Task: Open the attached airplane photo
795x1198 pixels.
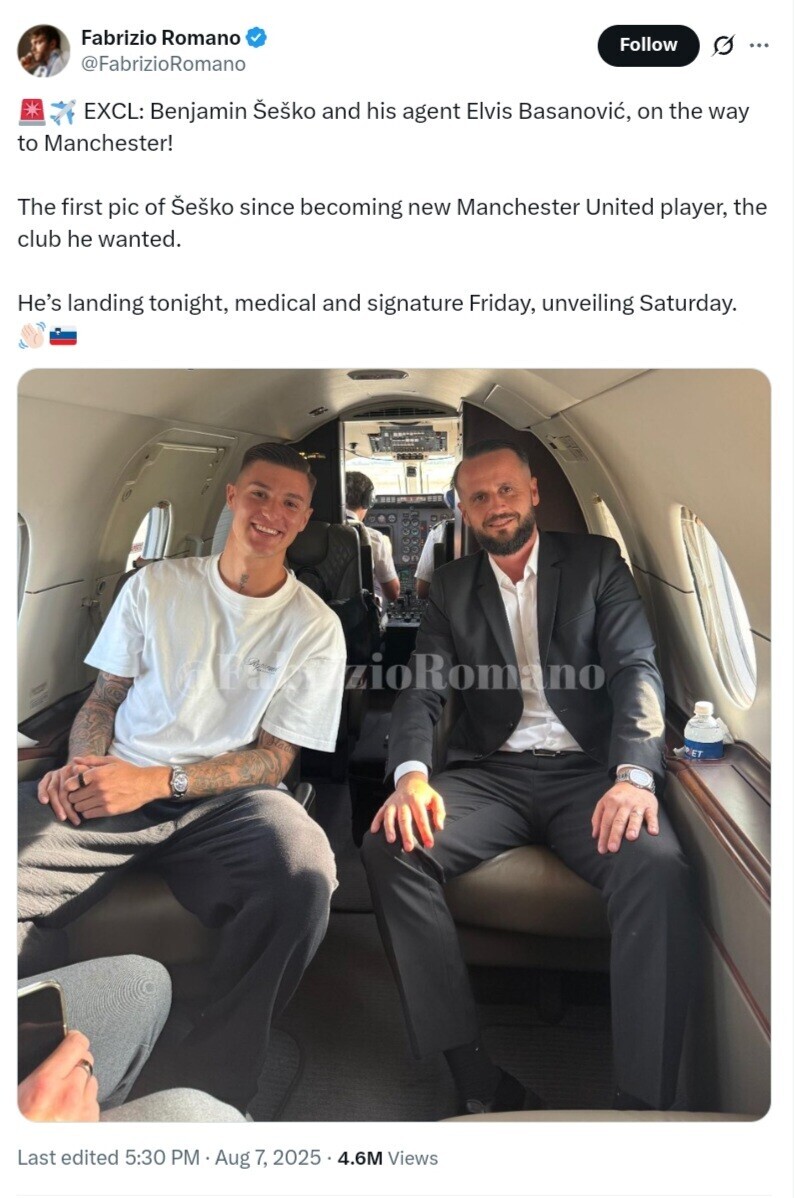Action: click(394, 744)
